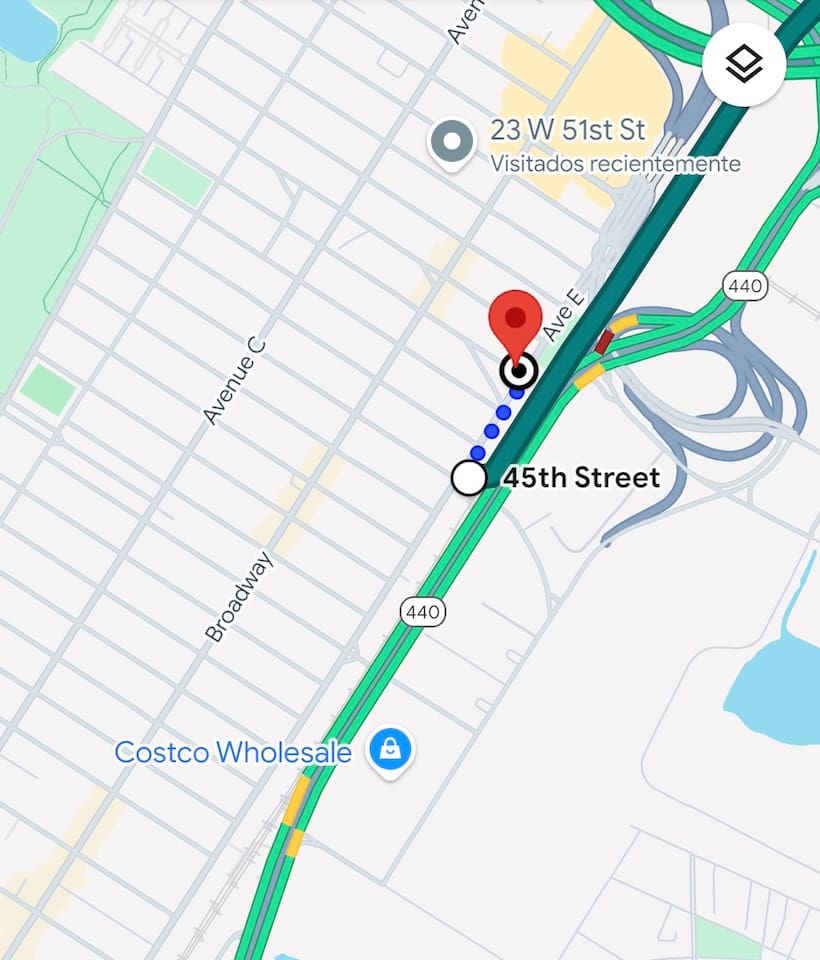The height and width of the screenshot is (960, 820).
Task: Select the 45th Street stop marker
Action: point(469,478)
